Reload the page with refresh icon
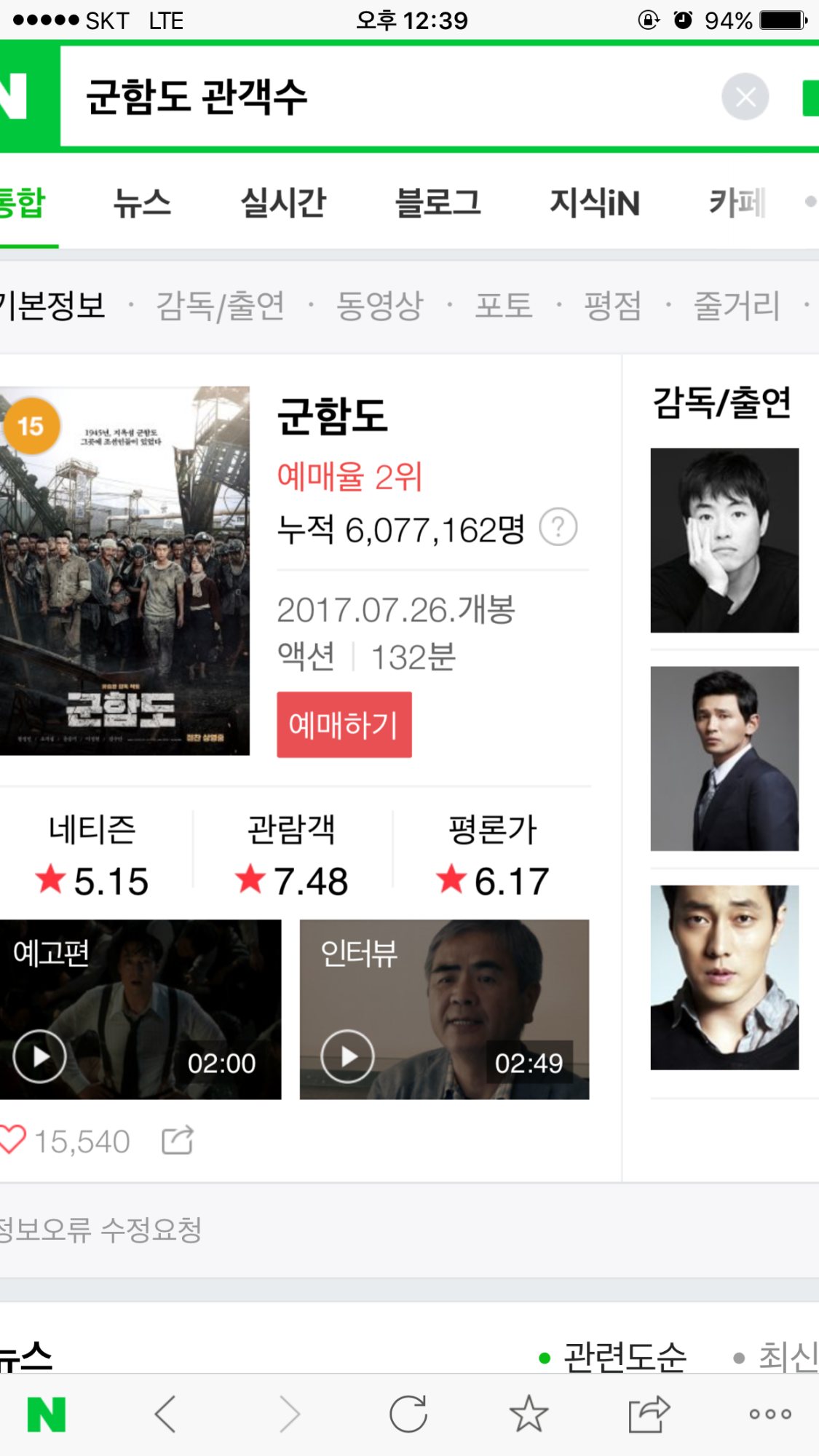The width and height of the screenshot is (819, 1456). (408, 1414)
